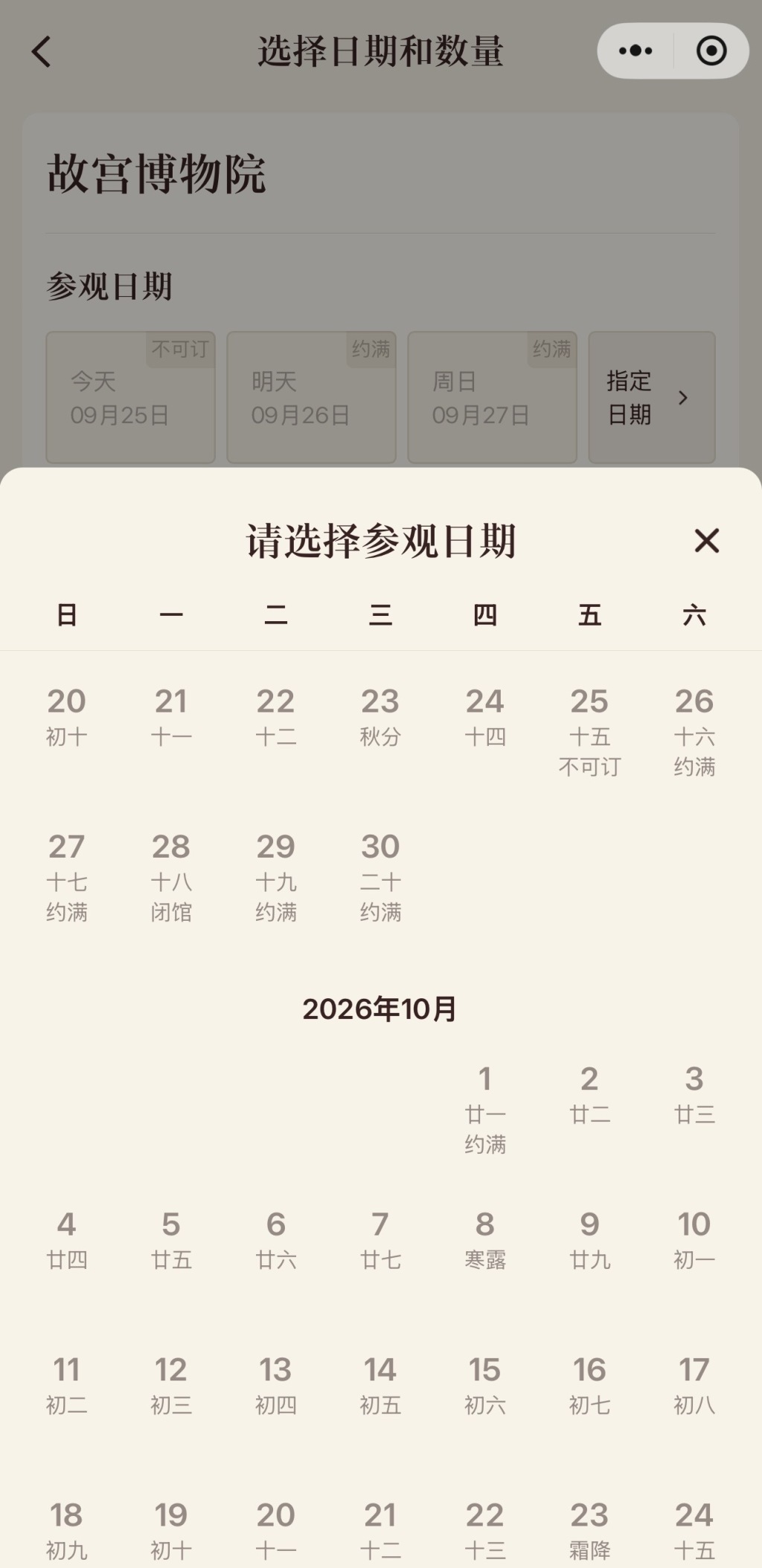The image size is (762, 1568).
Task: Open the mini program more options menu
Action: click(x=635, y=51)
